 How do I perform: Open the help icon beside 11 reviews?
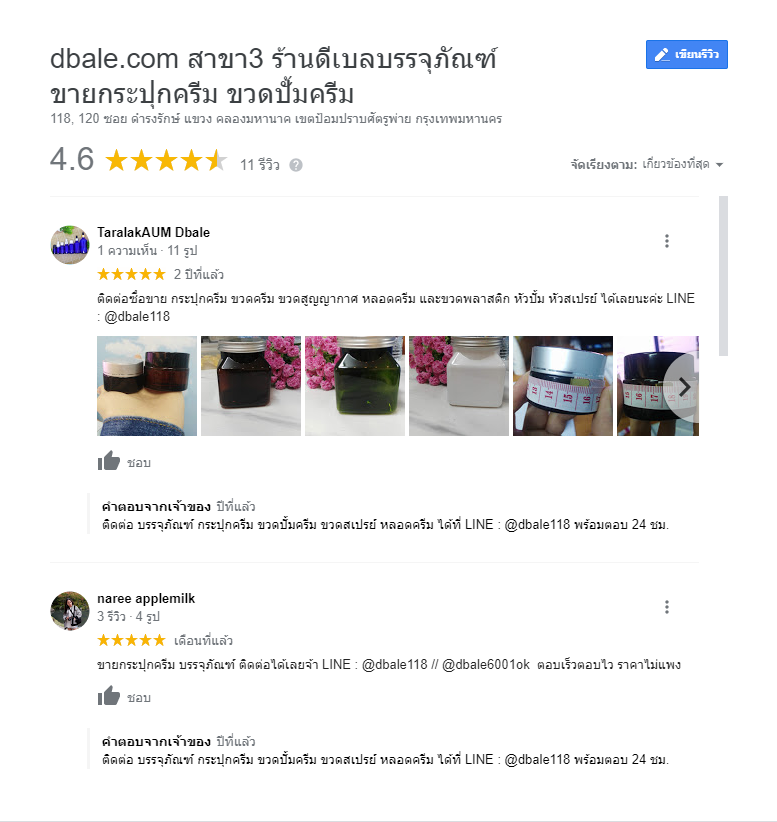point(296,165)
